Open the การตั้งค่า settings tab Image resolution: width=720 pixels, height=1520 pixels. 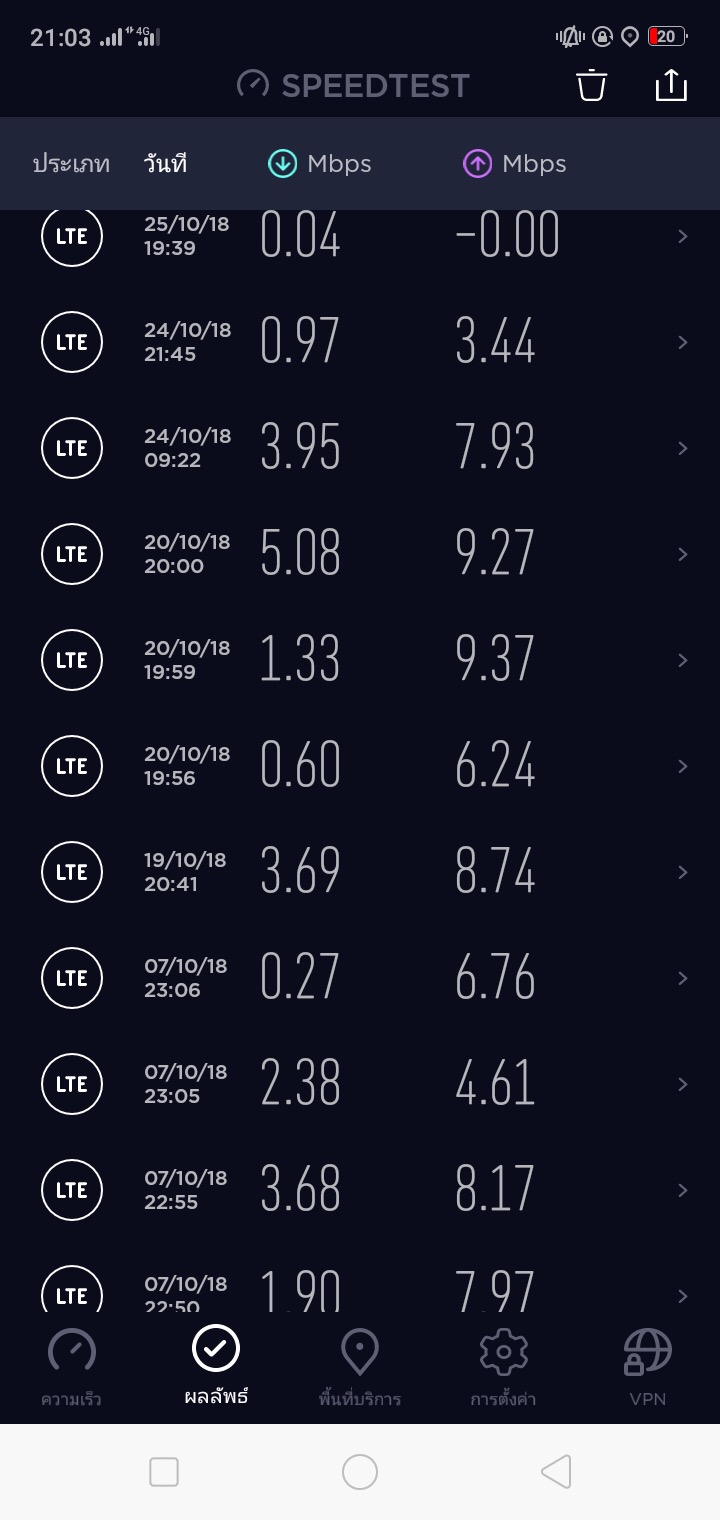click(x=504, y=1366)
